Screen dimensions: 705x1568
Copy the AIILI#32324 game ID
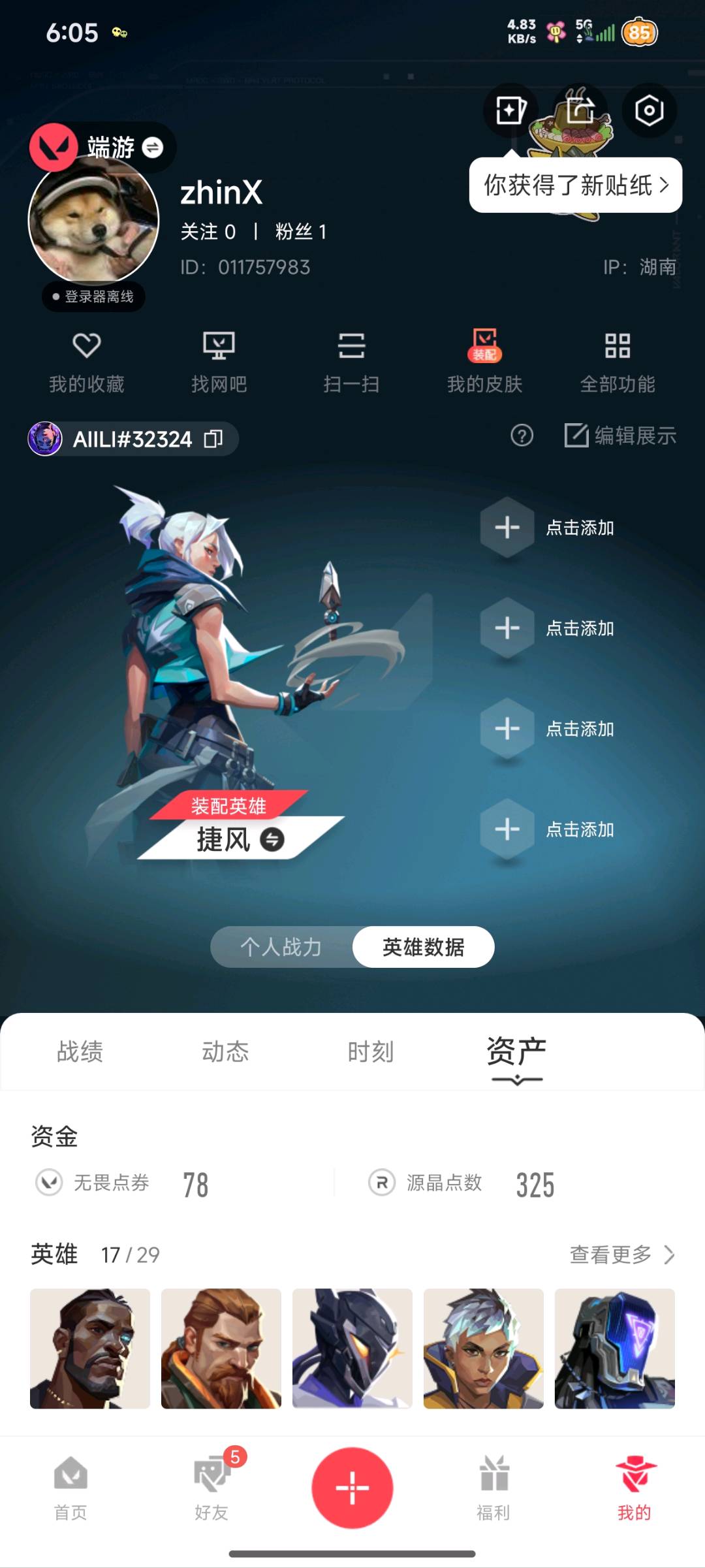(213, 439)
